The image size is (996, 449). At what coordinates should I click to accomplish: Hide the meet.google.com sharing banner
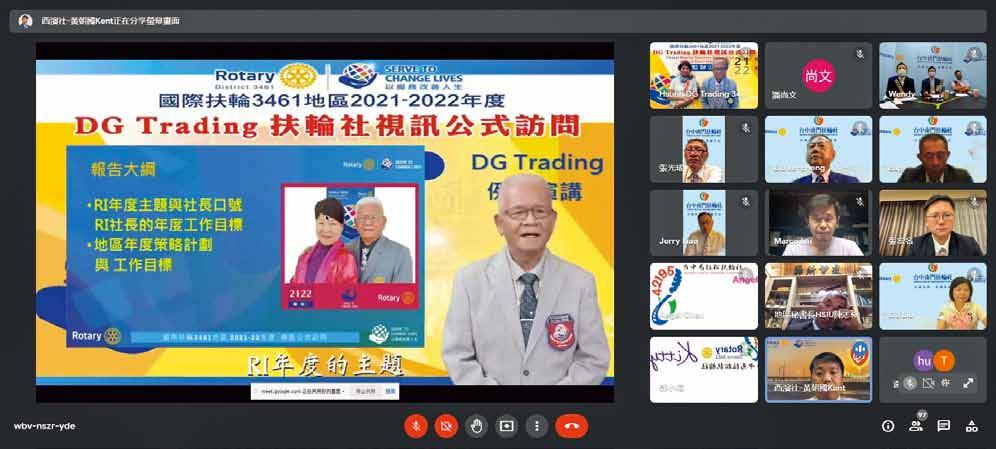pyautogui.click(x=391, y=390)
